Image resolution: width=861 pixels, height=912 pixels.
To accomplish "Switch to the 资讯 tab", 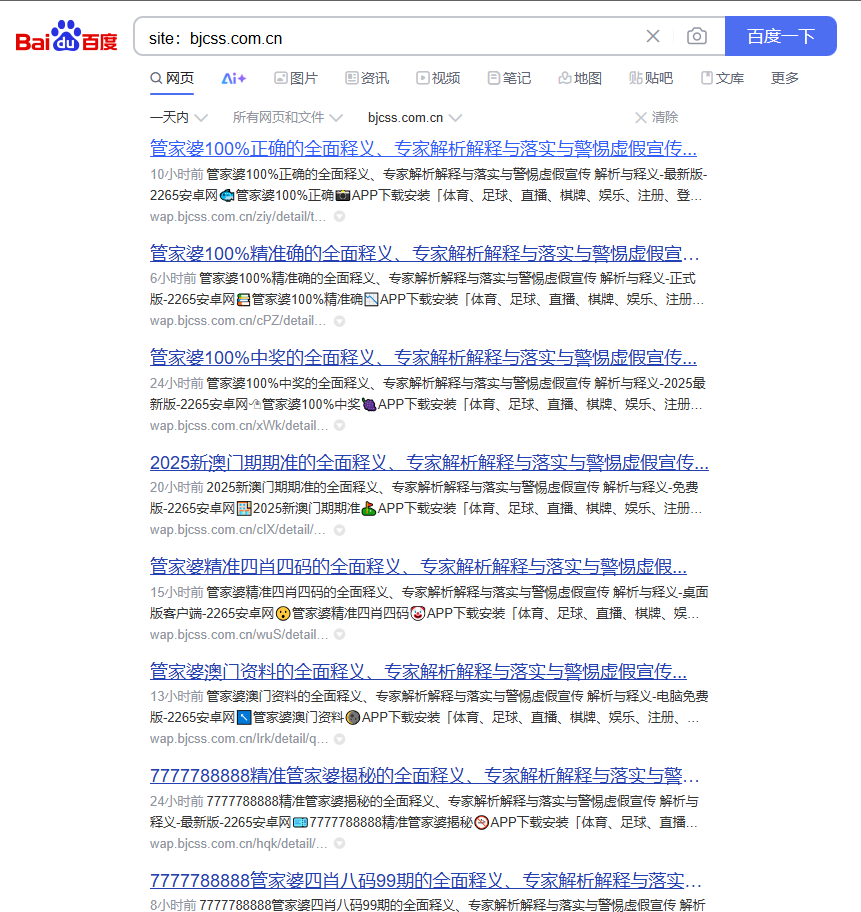I will [x=367, y=78].
